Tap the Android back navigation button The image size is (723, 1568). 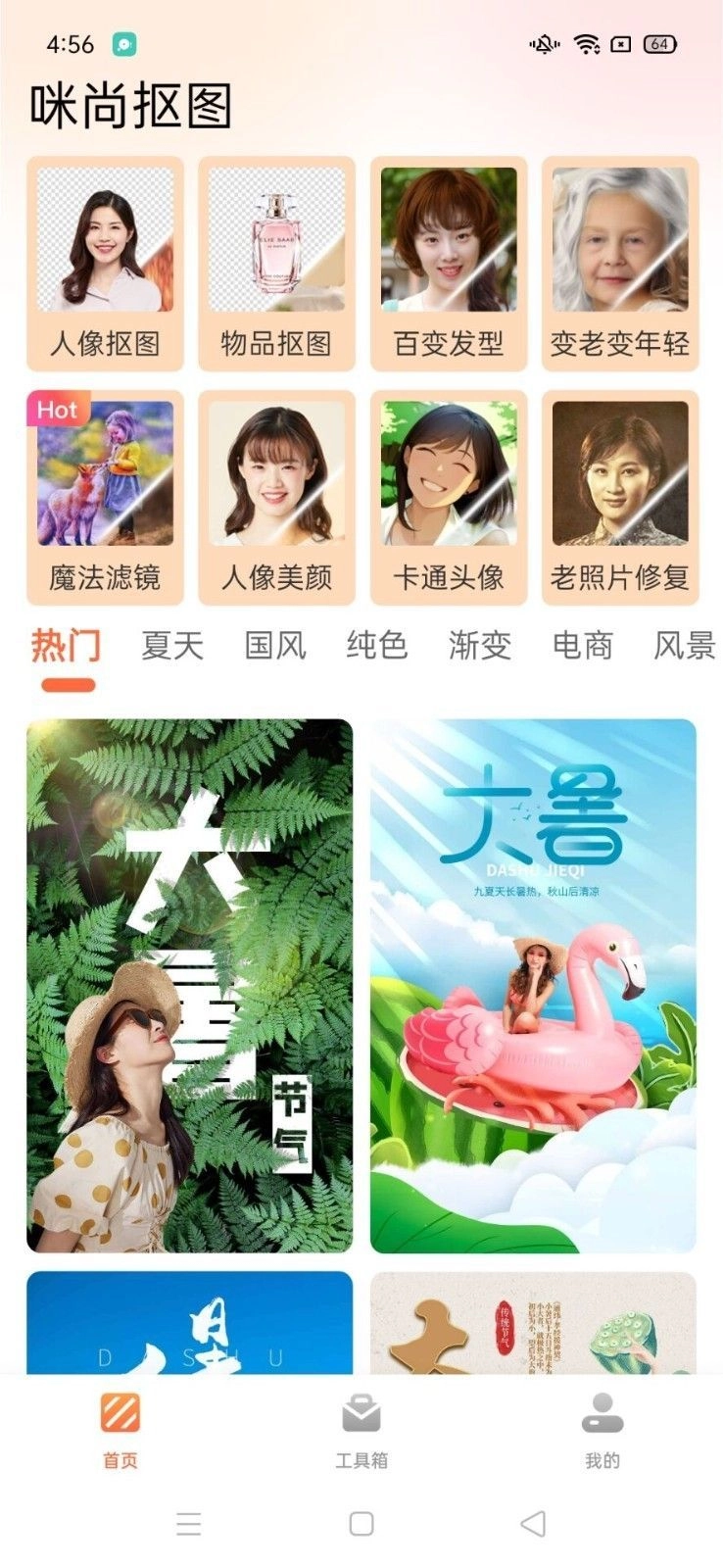[532, 1524]
